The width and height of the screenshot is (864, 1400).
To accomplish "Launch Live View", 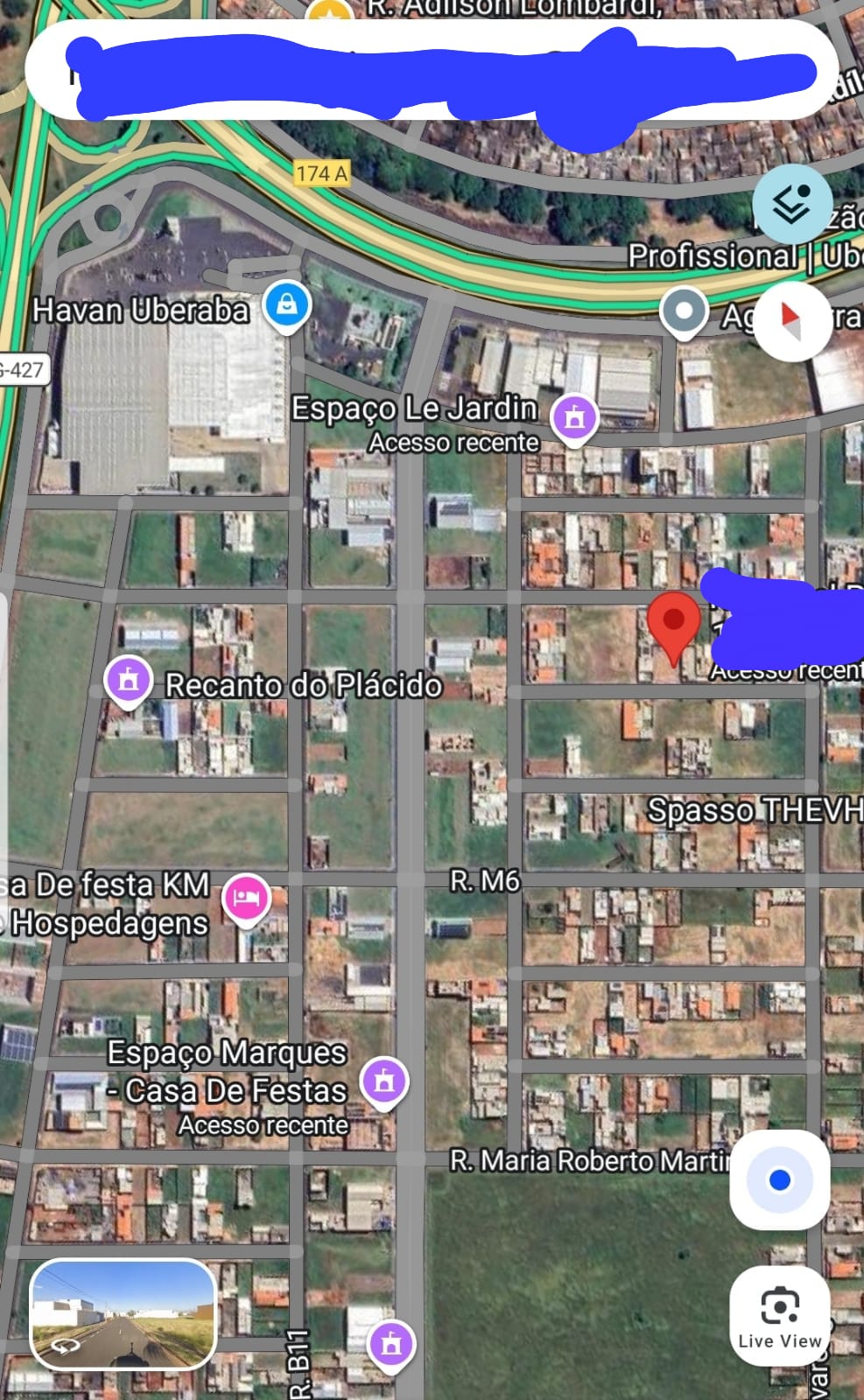I will (x=779, y=1315).
